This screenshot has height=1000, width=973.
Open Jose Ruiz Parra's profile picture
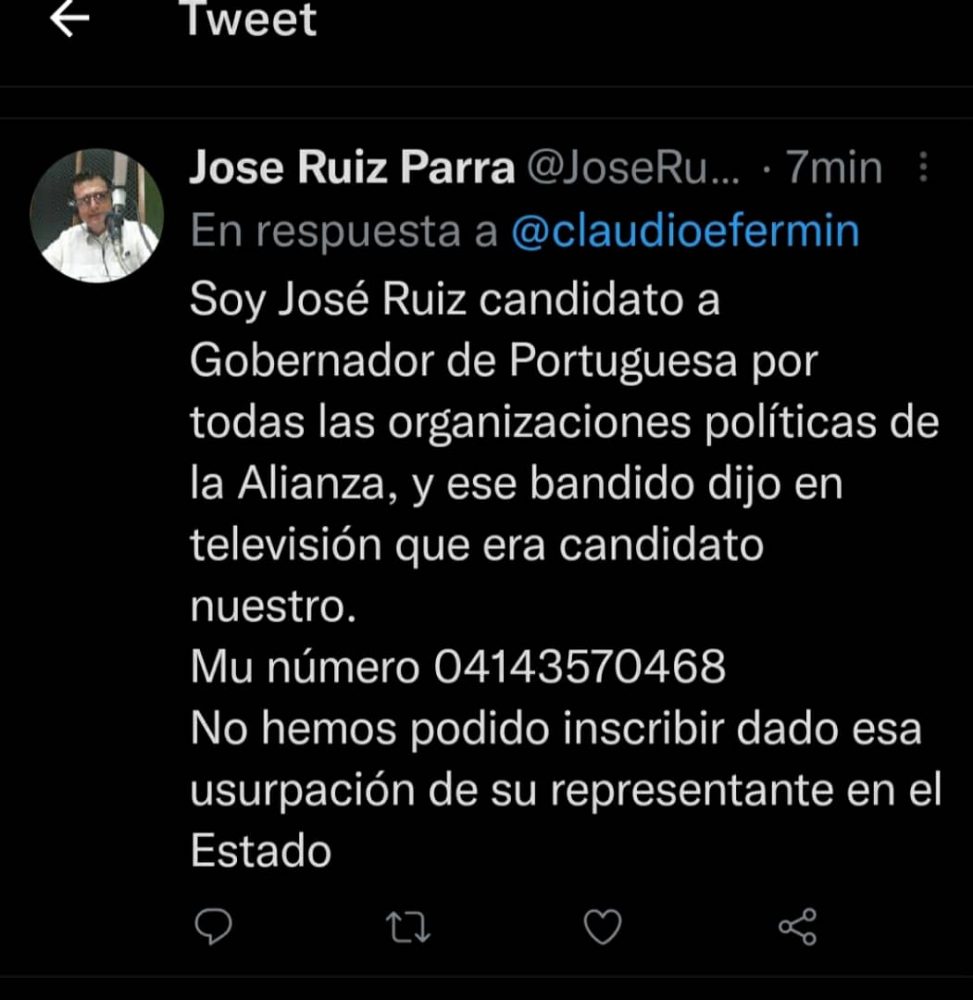[96, 216]
